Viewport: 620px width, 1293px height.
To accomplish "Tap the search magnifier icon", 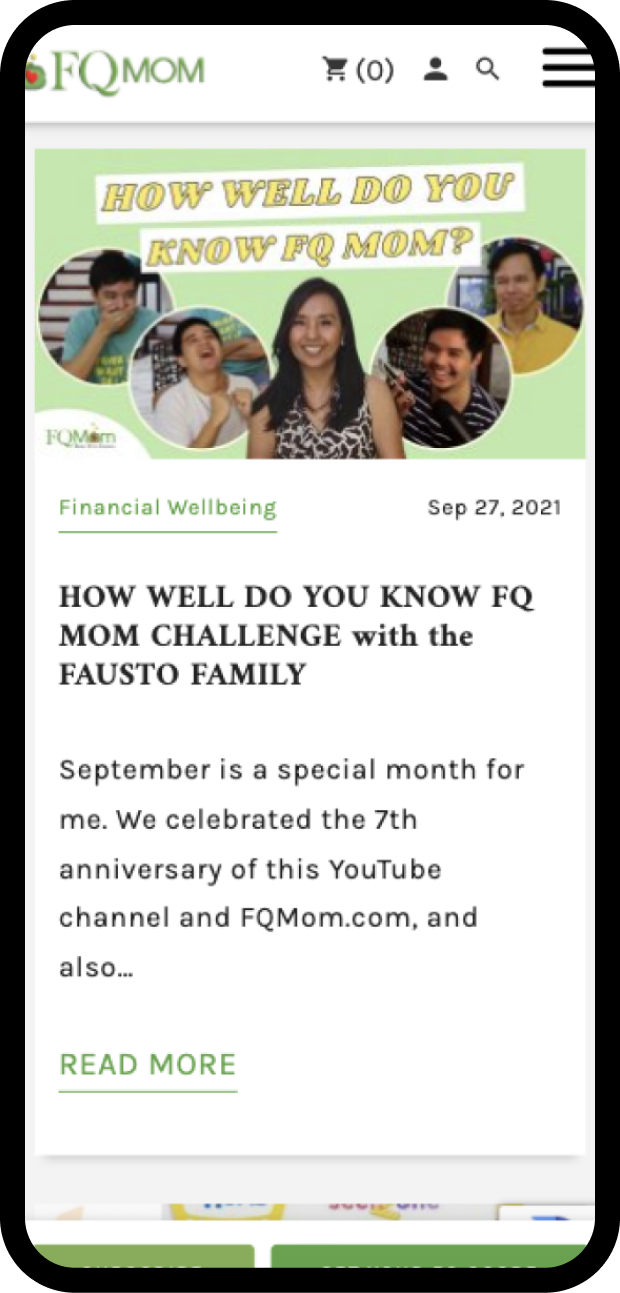I will [x=487, y=69].
